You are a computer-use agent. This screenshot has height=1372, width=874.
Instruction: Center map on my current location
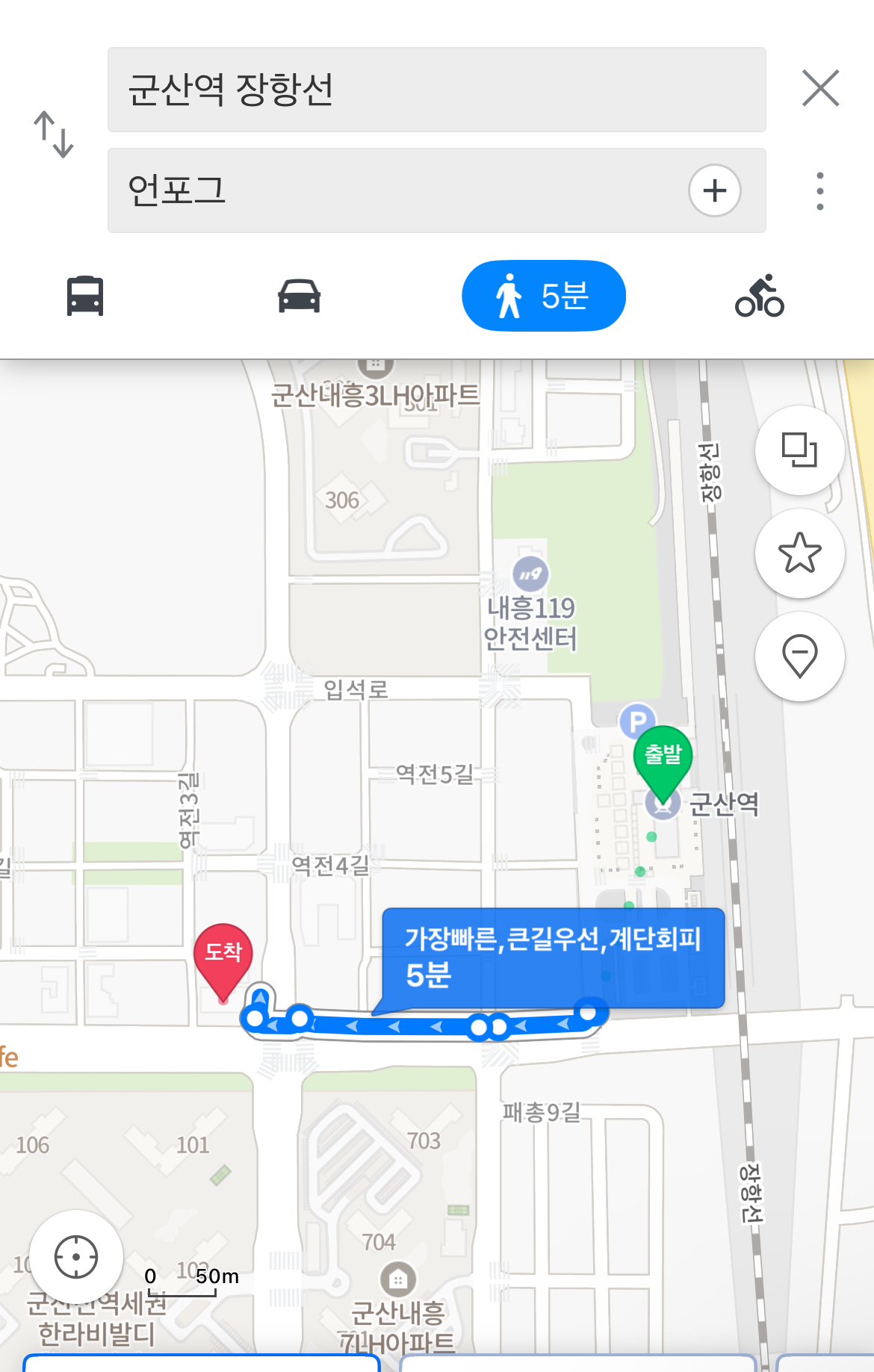(76, 1257)
